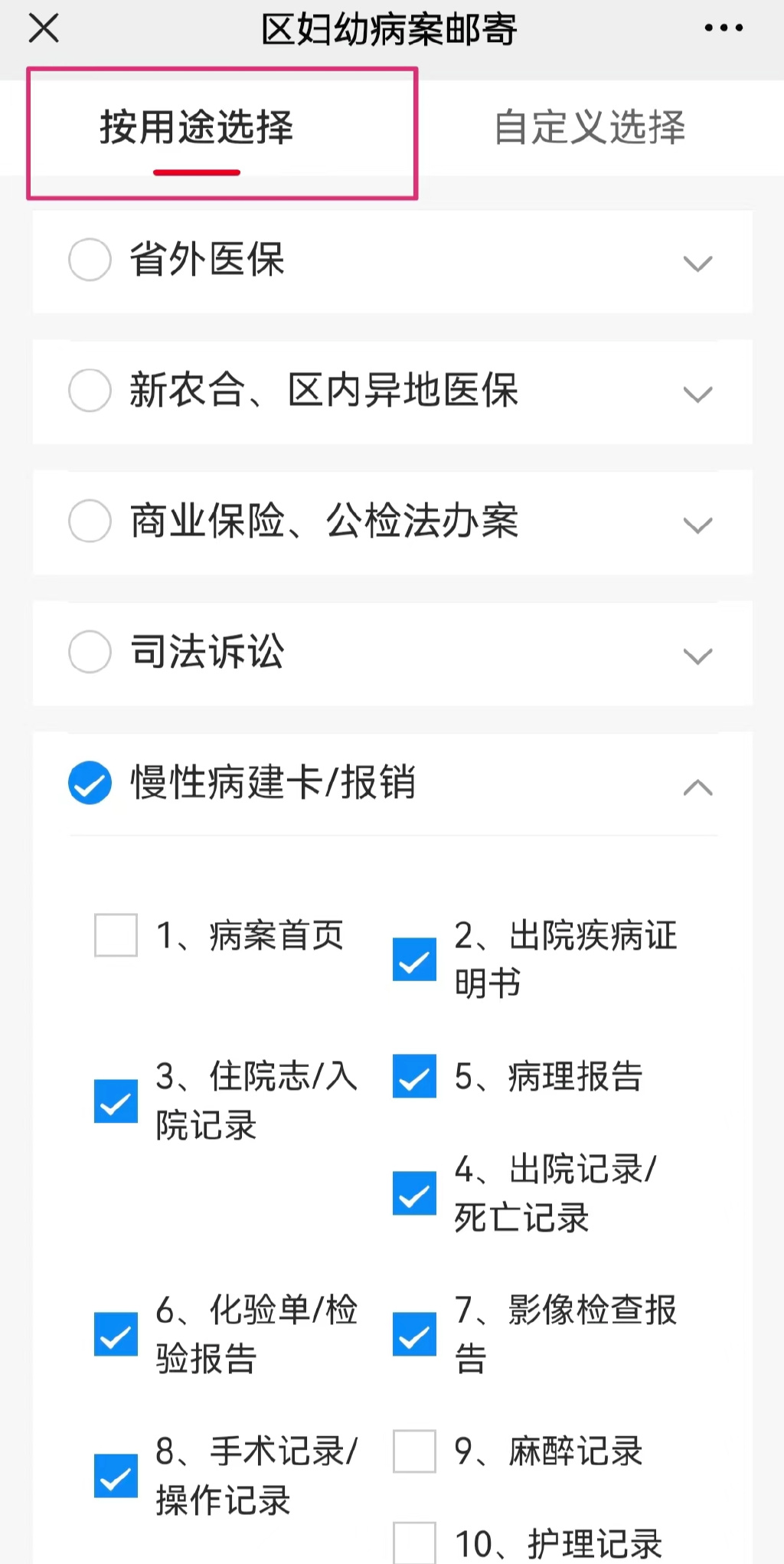Select the 新农合、区内异地医保 option
Viewport: 784px width, 1564px height.
89,391
